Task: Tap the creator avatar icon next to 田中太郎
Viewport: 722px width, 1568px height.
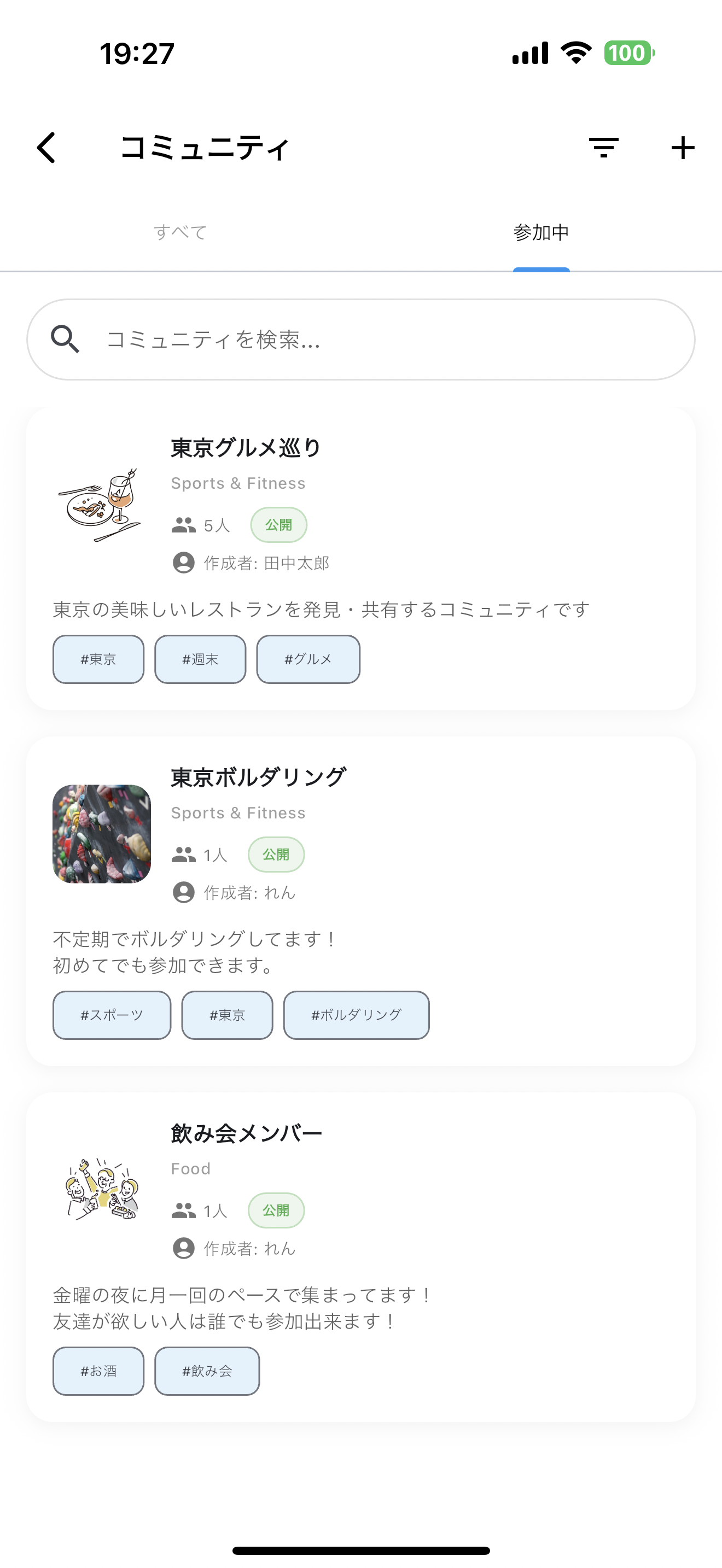Action: click(x=183, y=564)
